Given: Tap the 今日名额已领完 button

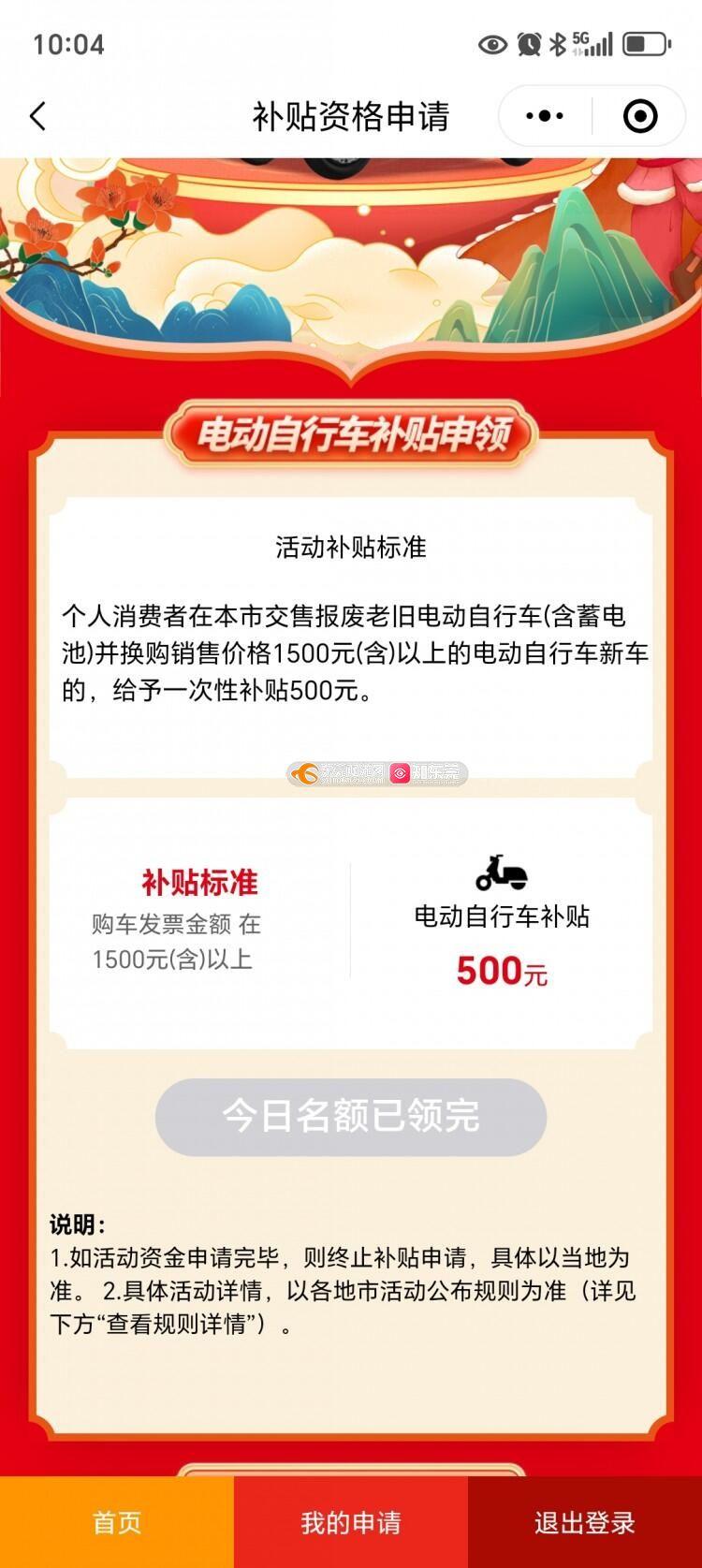Looking at the screenshot, I should pyautogui.click(x=351, y=1116).
